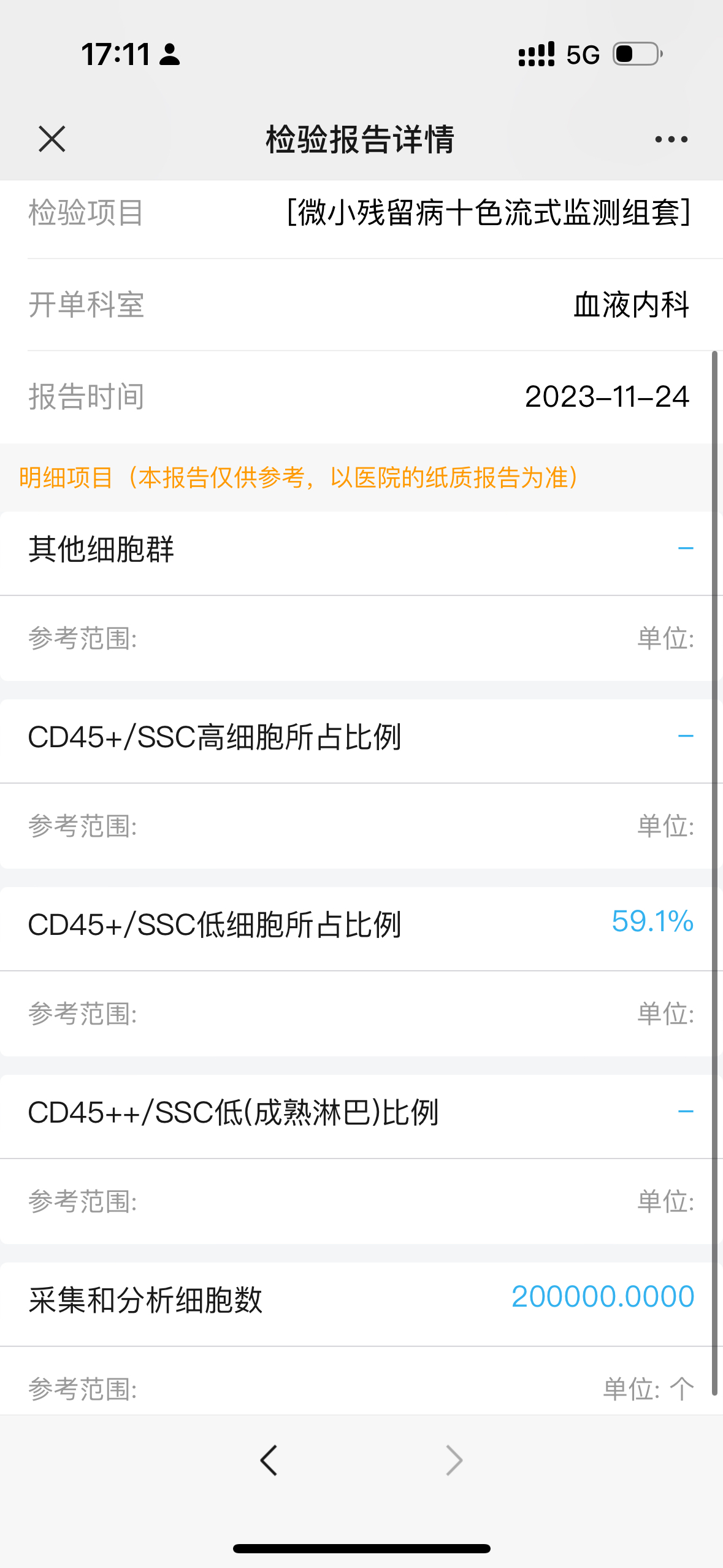Open the three-dot more options menu

click(x=671, y=140)
